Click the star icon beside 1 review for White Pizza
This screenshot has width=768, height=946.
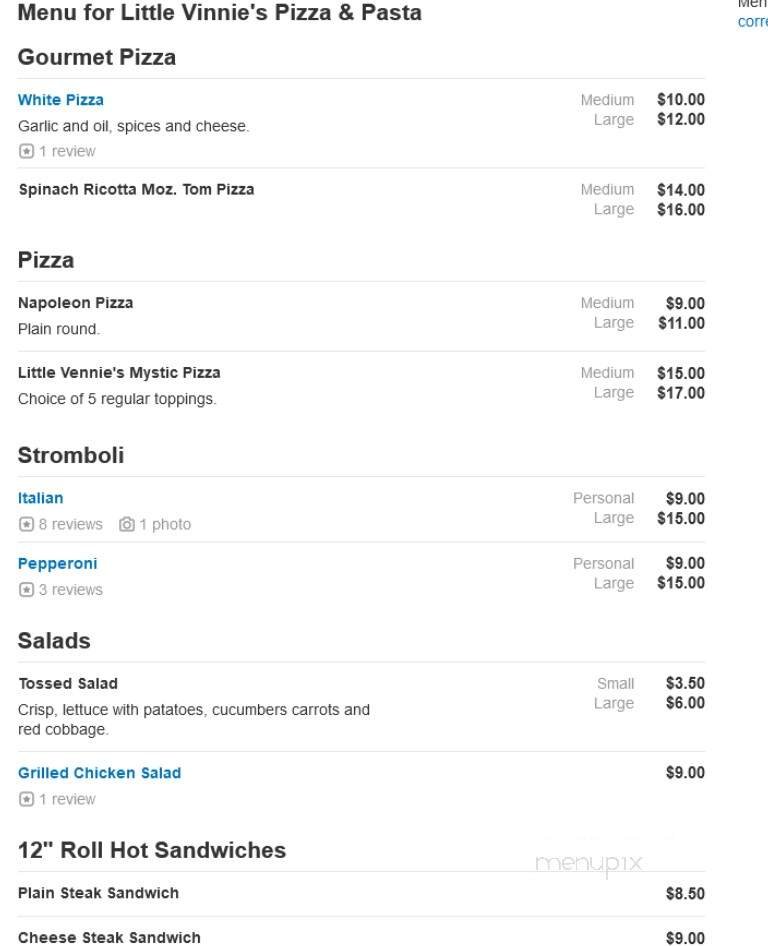coord(26,150)
